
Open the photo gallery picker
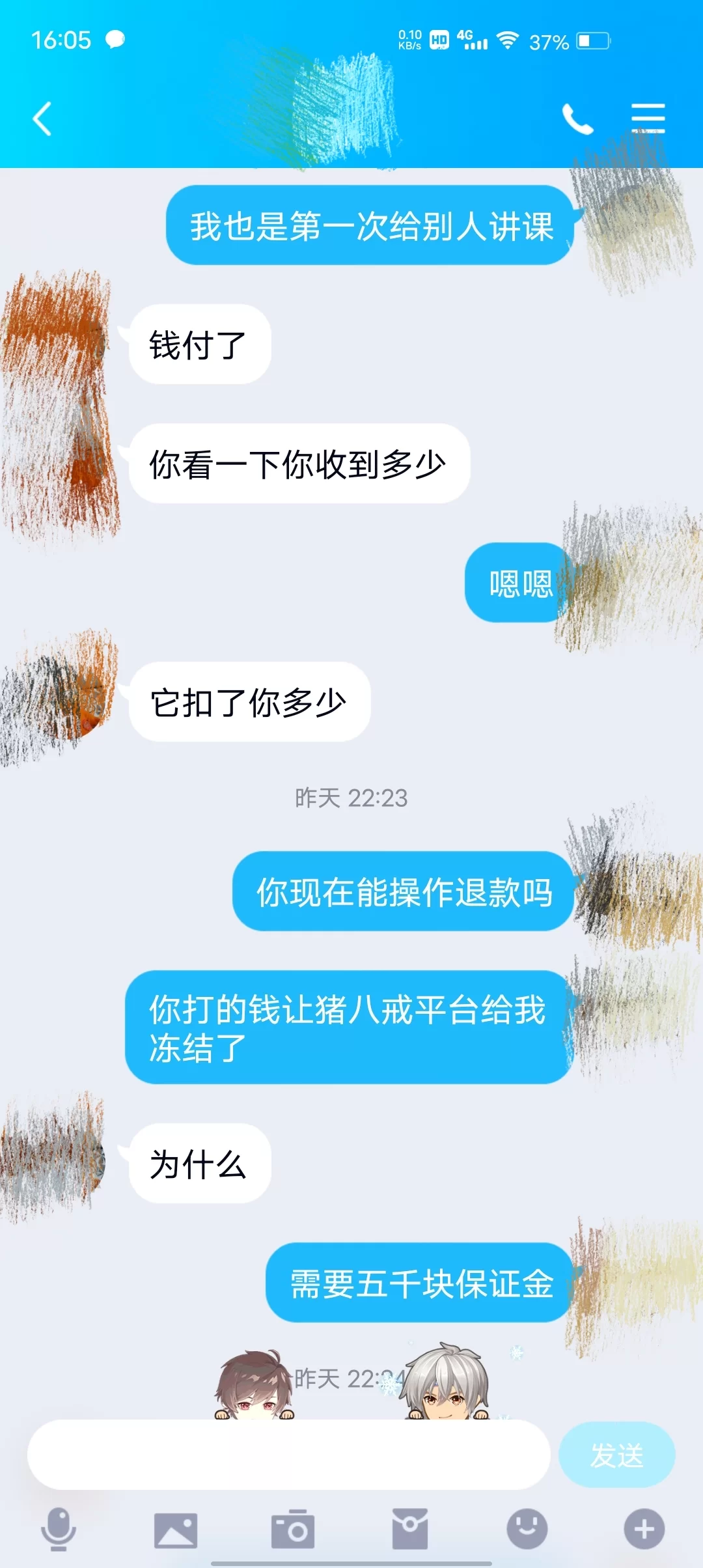[x=175, y=1529]
